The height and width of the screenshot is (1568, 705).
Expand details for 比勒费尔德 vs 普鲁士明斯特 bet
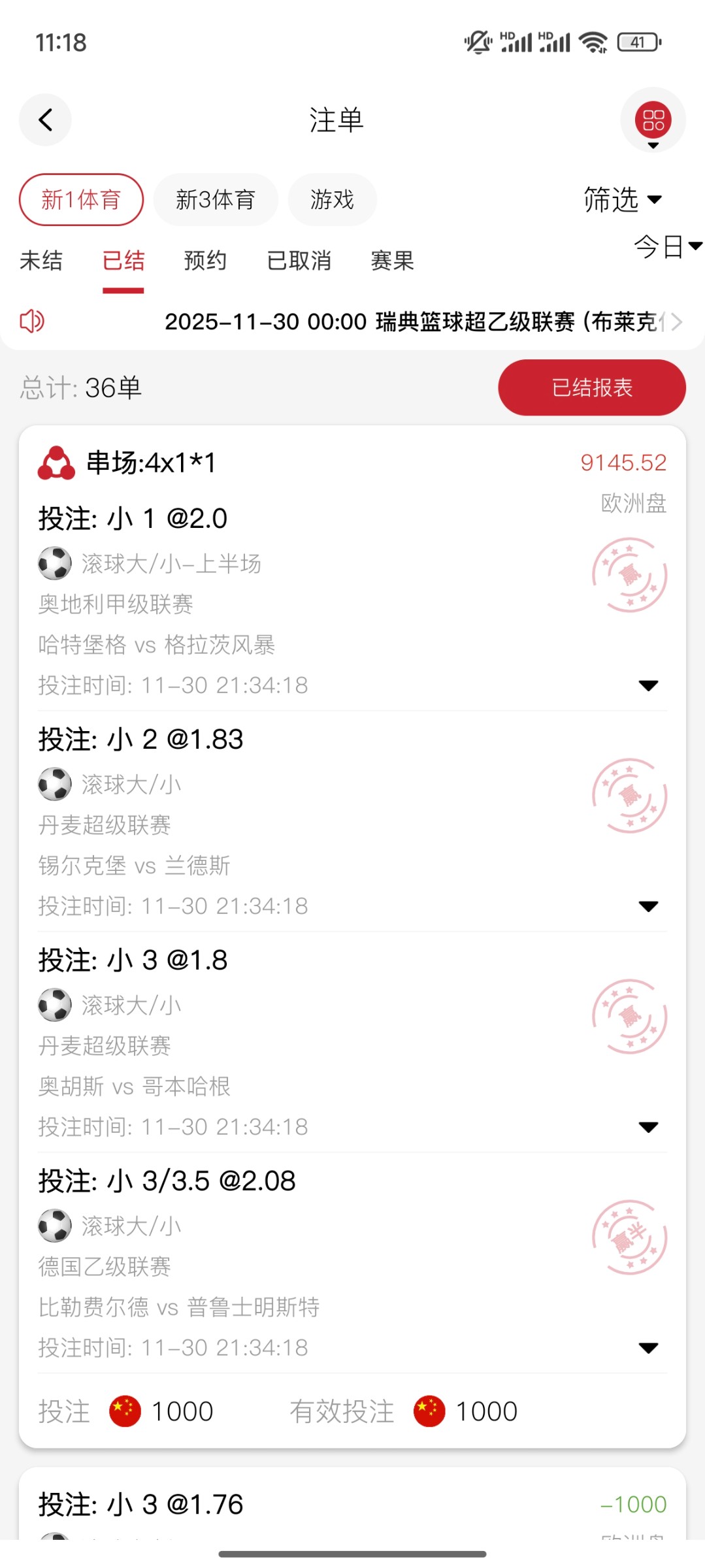click(649, 1348)
